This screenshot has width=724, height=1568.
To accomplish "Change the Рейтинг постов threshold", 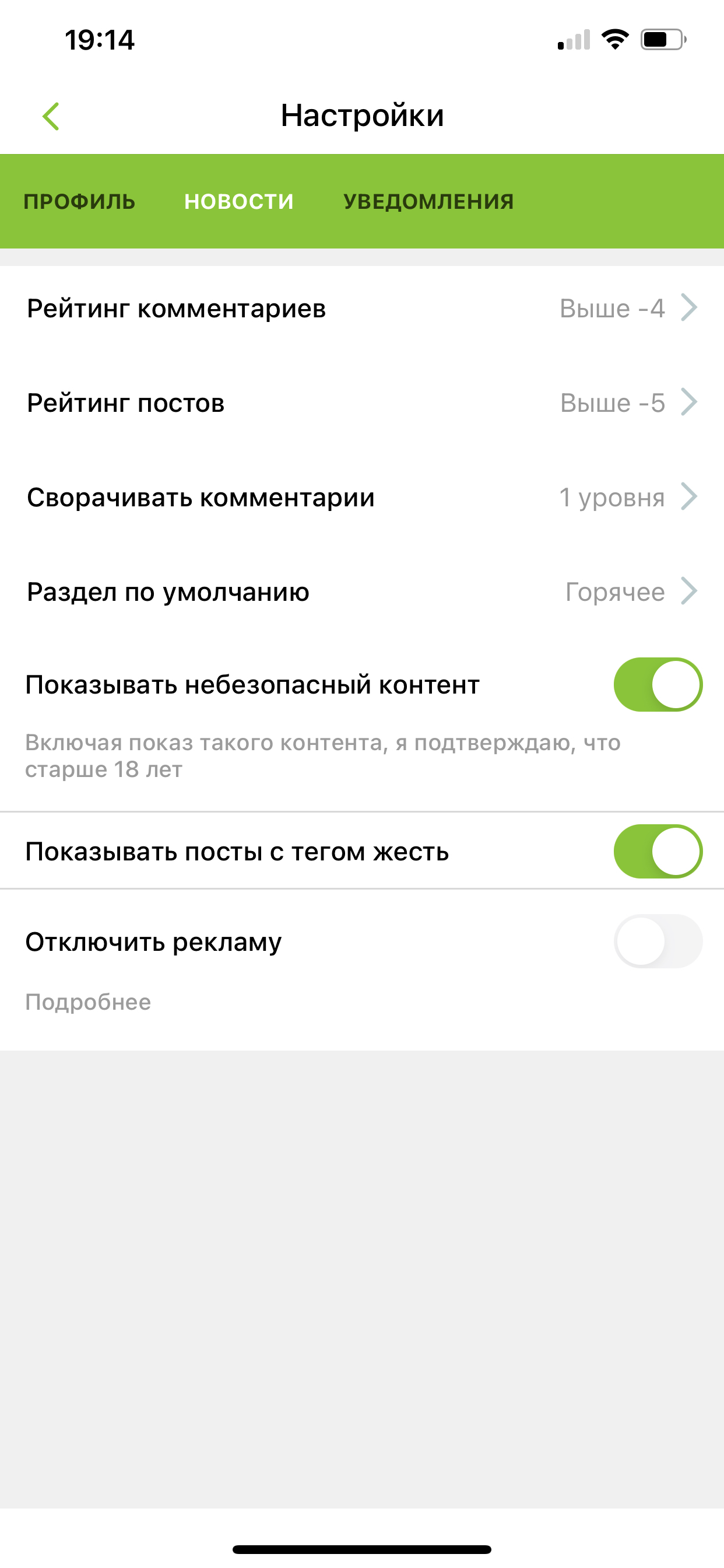I will (x=361, y=403).
